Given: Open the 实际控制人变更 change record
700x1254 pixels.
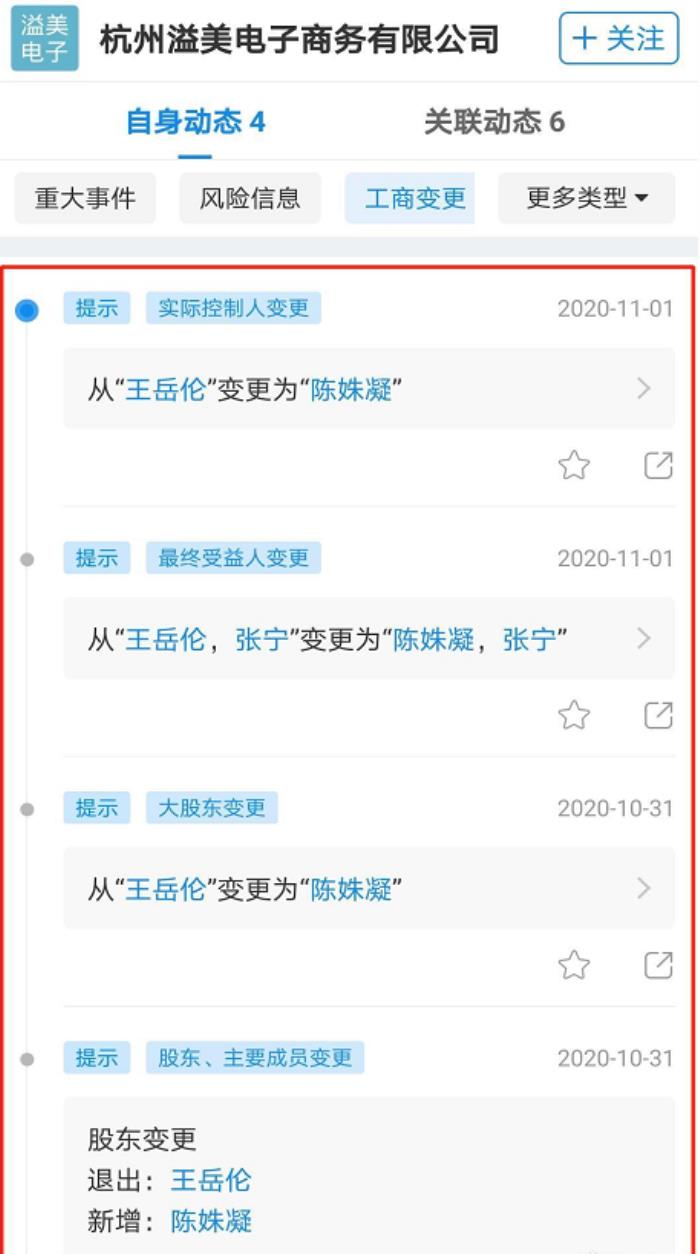Looking at the screenshot, I should coord(368,389).
